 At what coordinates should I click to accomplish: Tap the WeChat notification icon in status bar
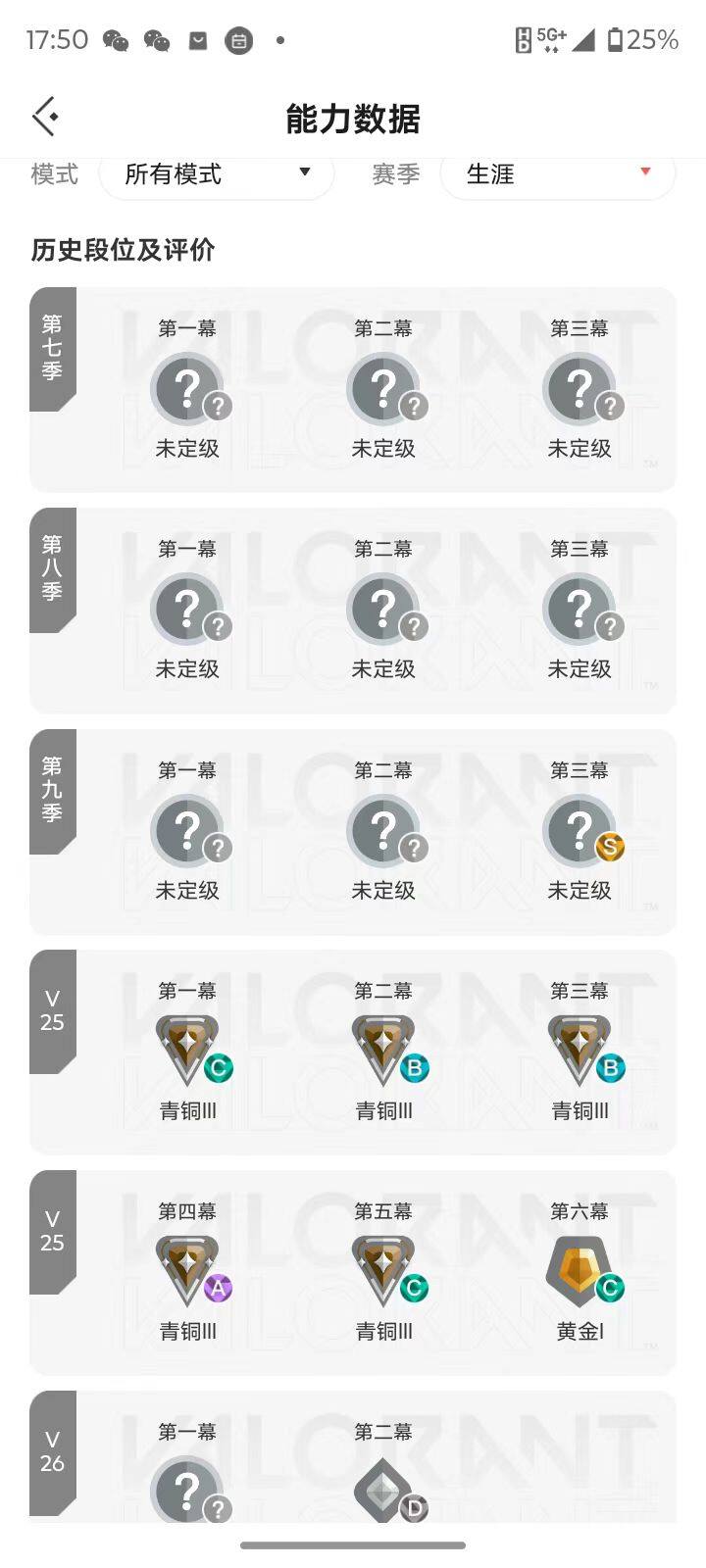tap(116, 40)
